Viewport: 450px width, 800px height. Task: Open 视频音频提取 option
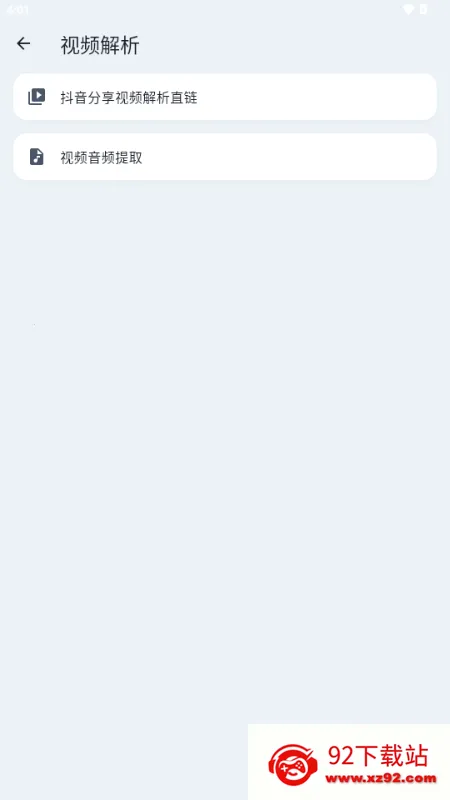pyautogui.click(x=225, y=157)
